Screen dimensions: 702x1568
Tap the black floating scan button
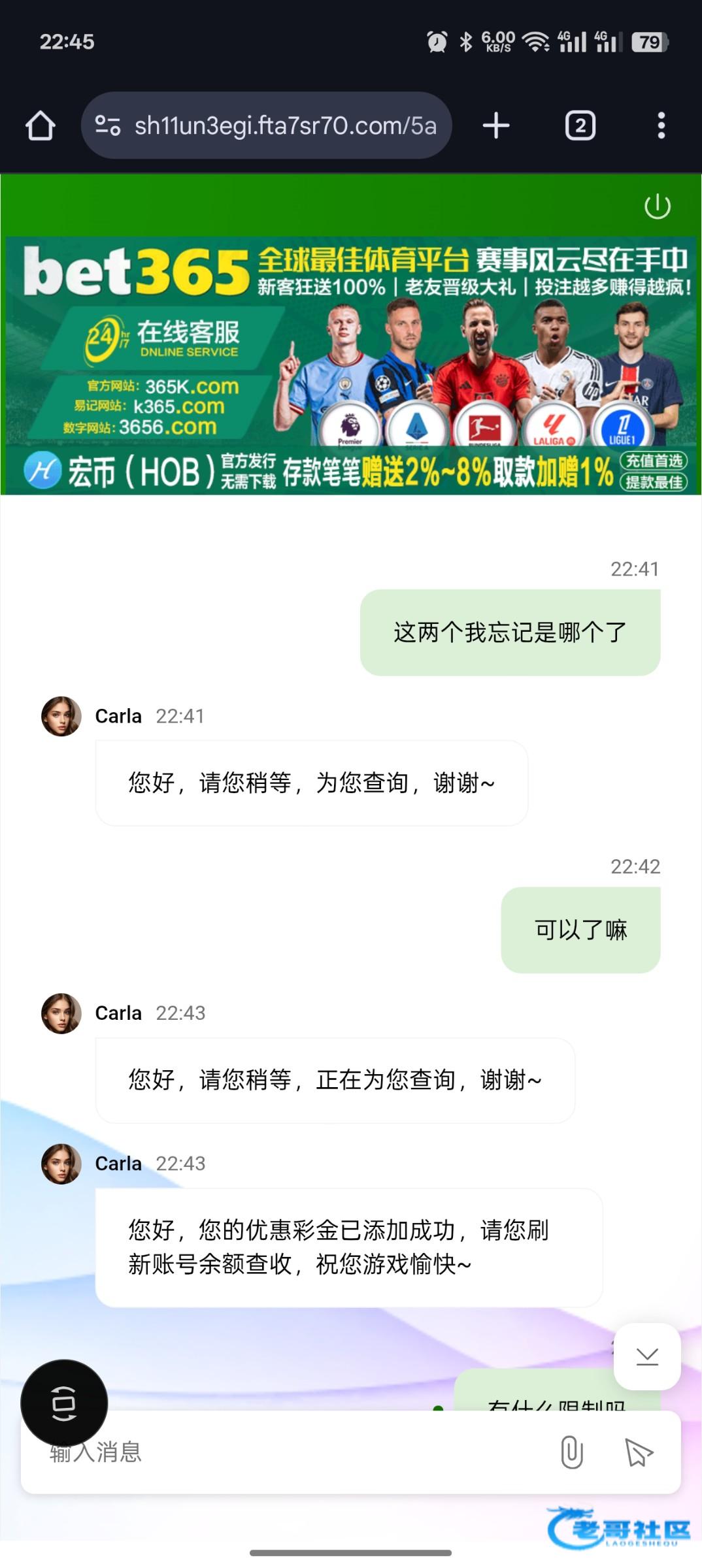click(x=64, y=1403)
